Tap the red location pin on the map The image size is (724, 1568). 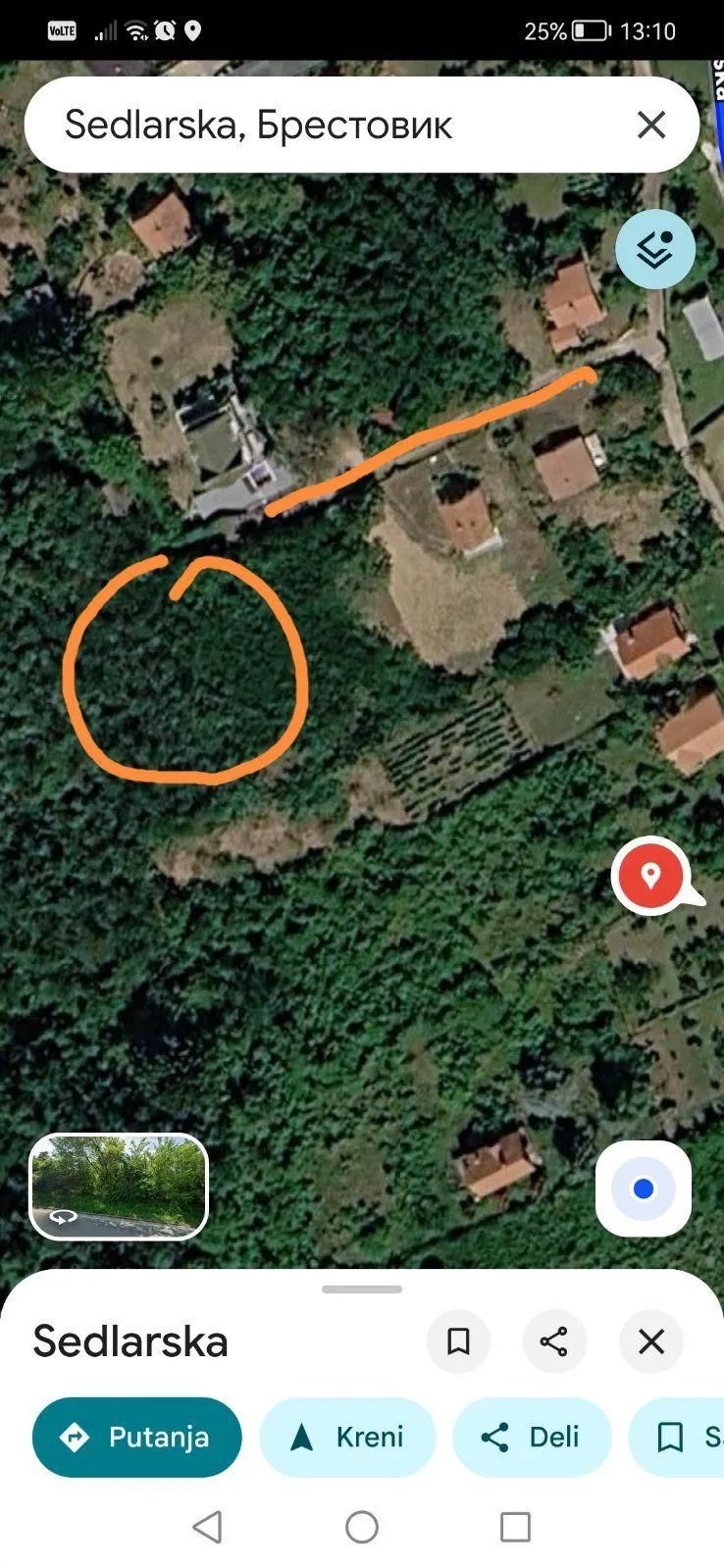click(649, 876)
